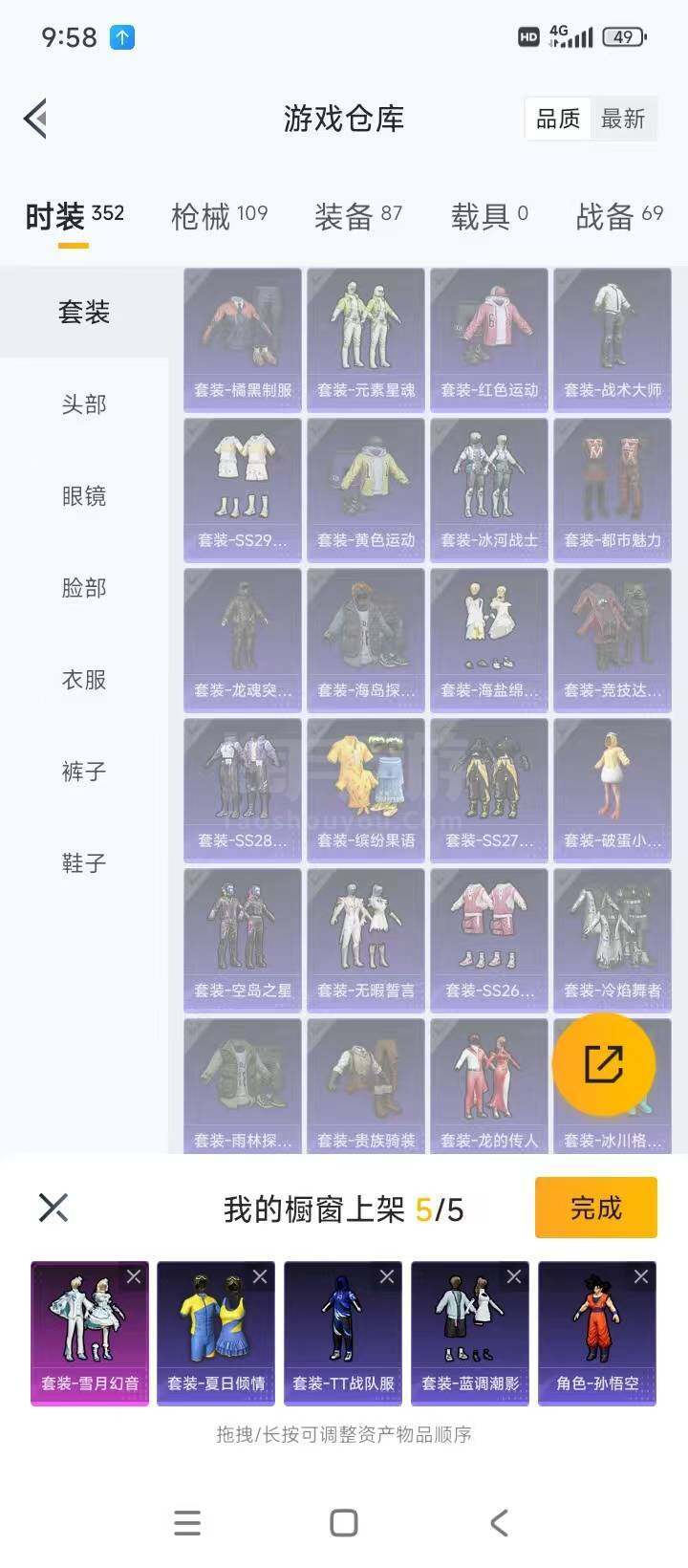Remove 角色-孙悟空 from the showcase
Image resolution: width=688 pixels, height=1568 pixels.
[641, 1276]
